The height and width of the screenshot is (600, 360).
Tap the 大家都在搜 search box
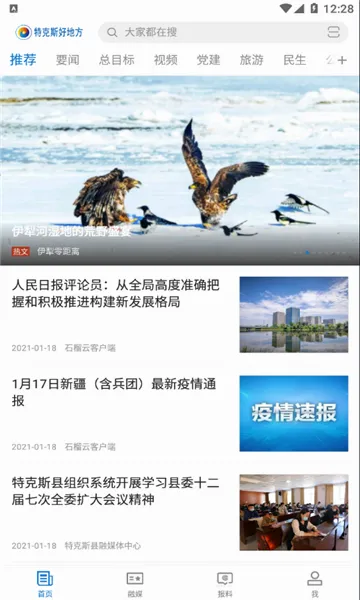click(x=223, y=32)
